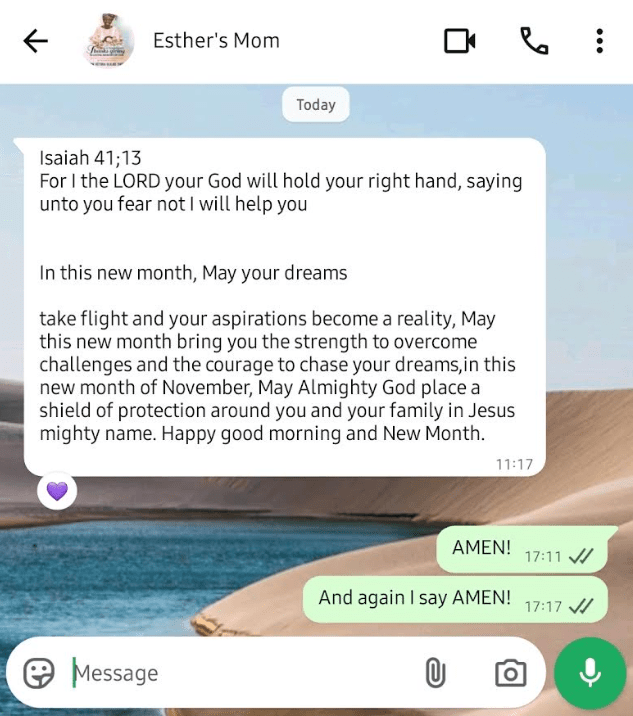
Task: Tap the microphone voice message button
Action: [590, 673]
